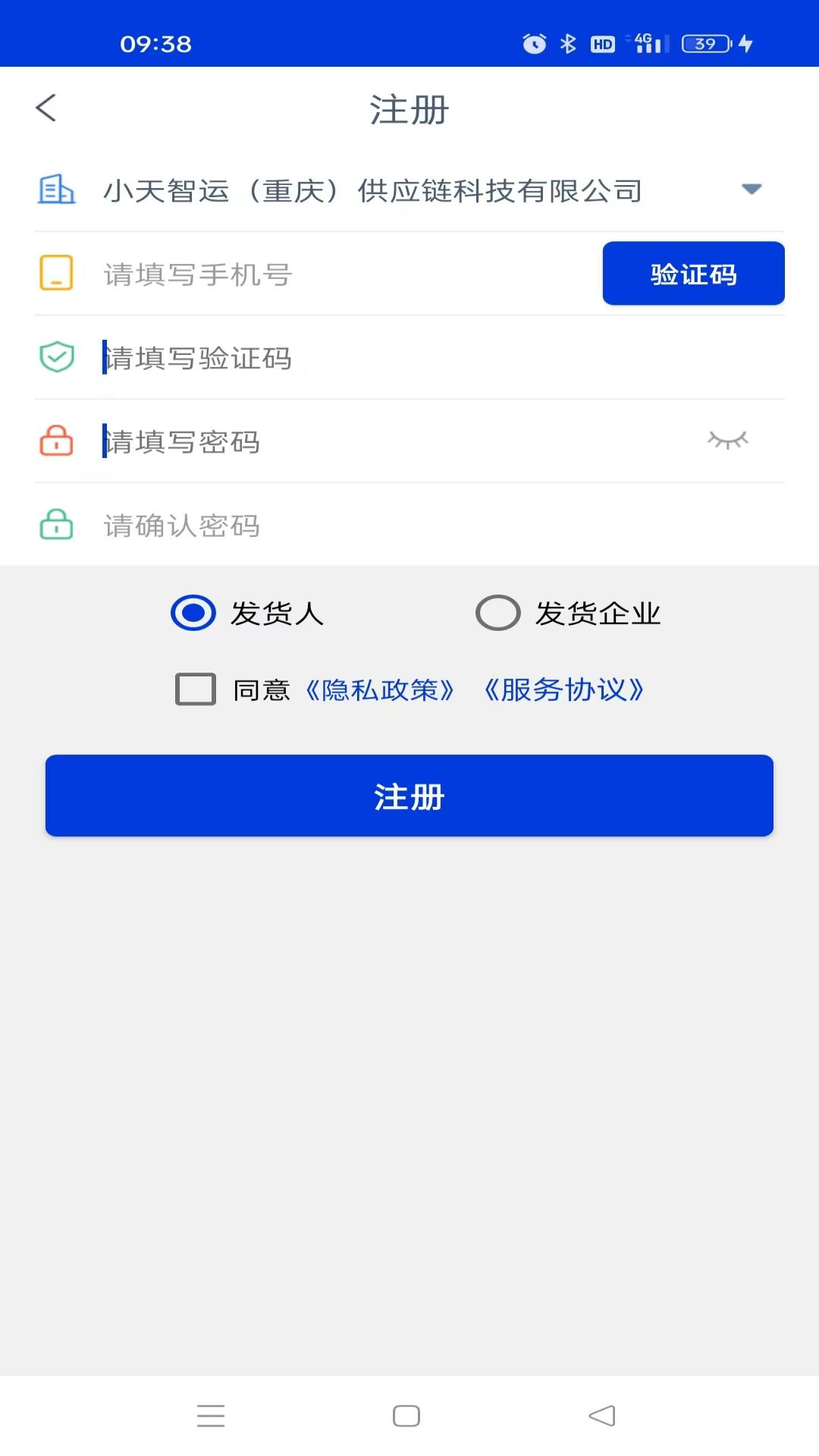Click the phone icon next to the mobile number field
The image size is (819, 1456).
[55, 274]
